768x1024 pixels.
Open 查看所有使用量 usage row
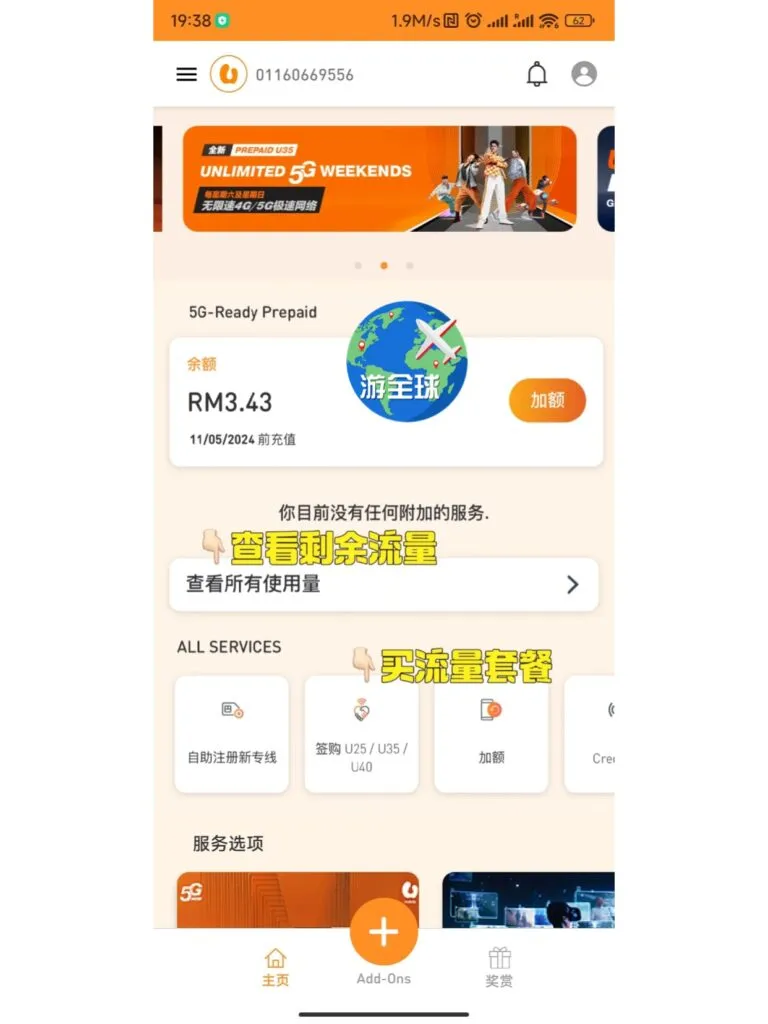(384, 584)
